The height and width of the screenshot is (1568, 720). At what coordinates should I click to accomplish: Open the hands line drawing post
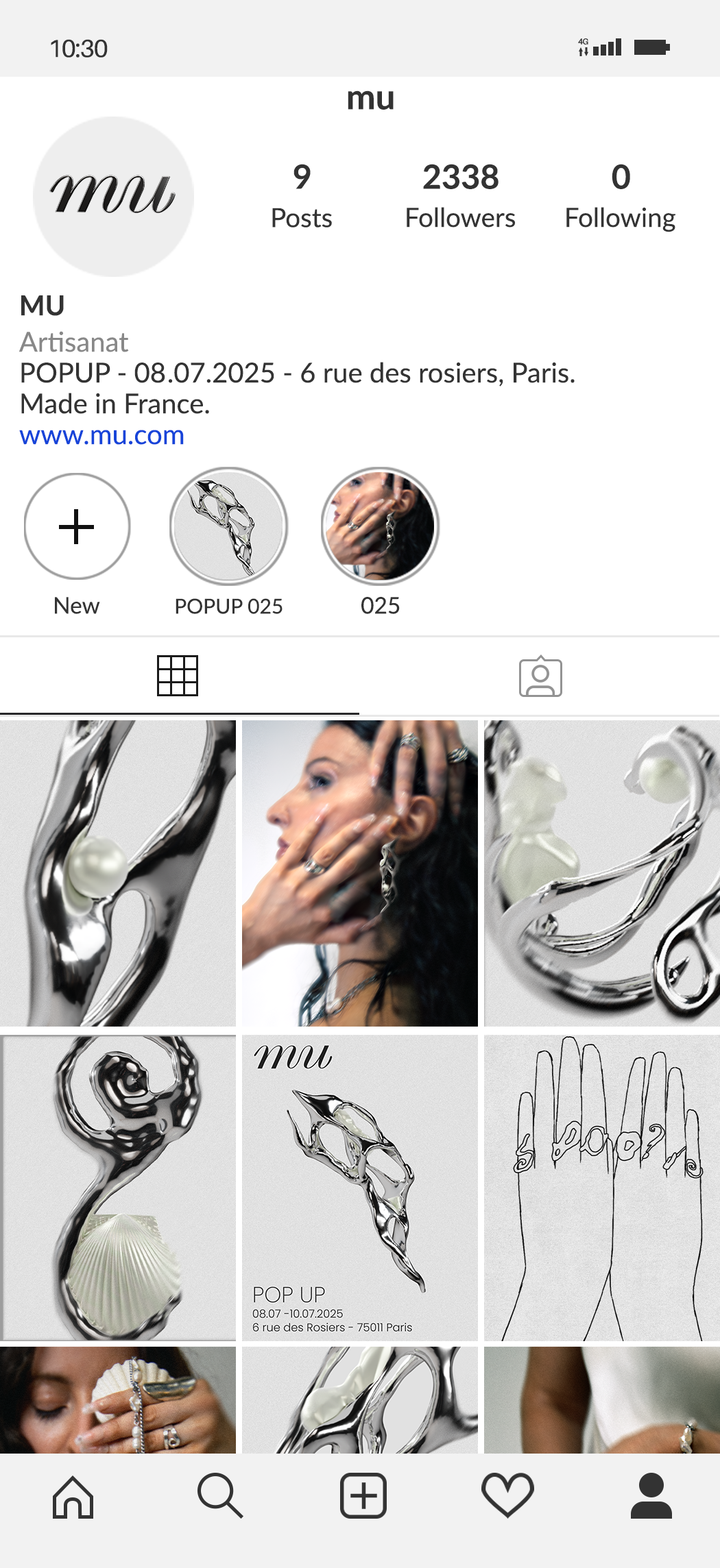(x=602, y=1188)
